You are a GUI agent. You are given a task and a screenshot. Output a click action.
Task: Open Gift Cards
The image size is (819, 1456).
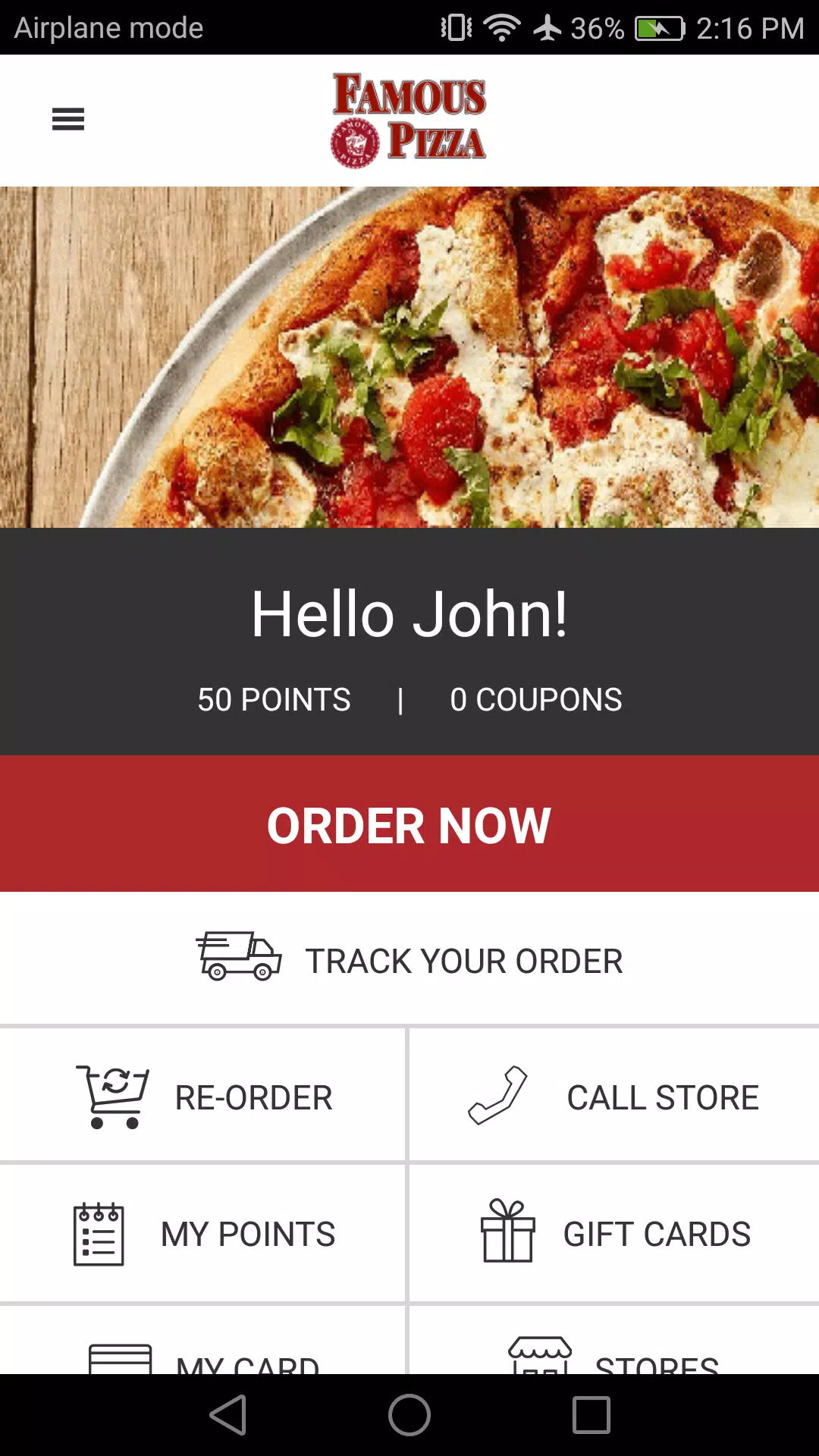pos(613,1234)
